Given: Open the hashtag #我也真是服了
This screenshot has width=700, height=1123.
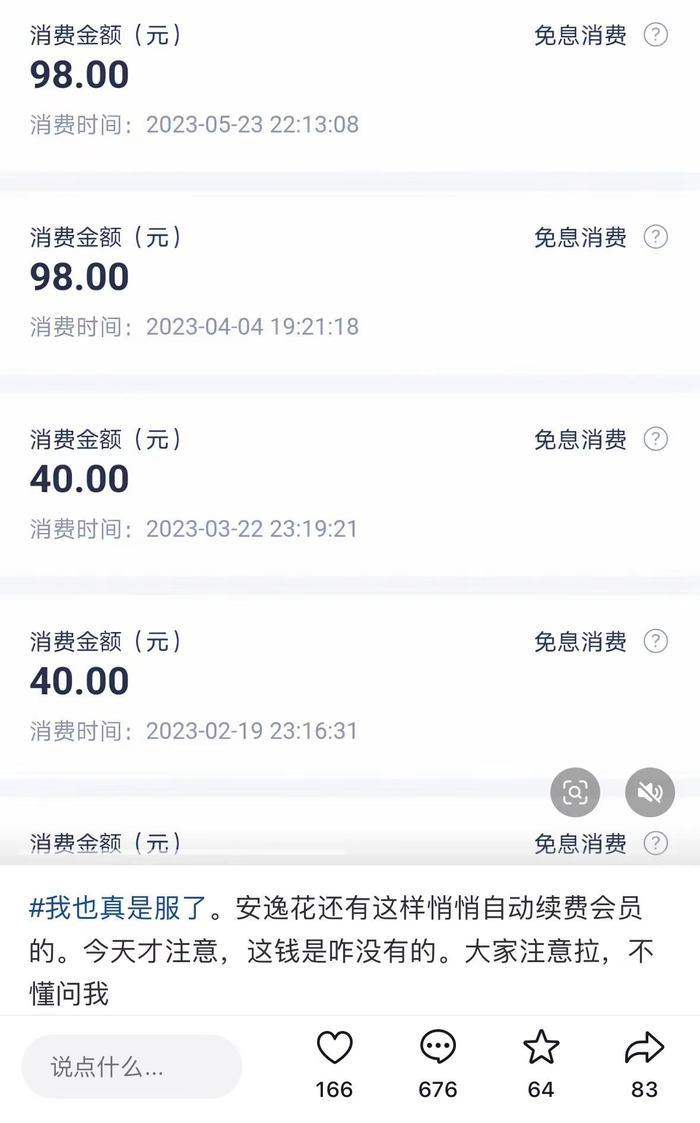Looking at the screenshot, I should point(118,908).
